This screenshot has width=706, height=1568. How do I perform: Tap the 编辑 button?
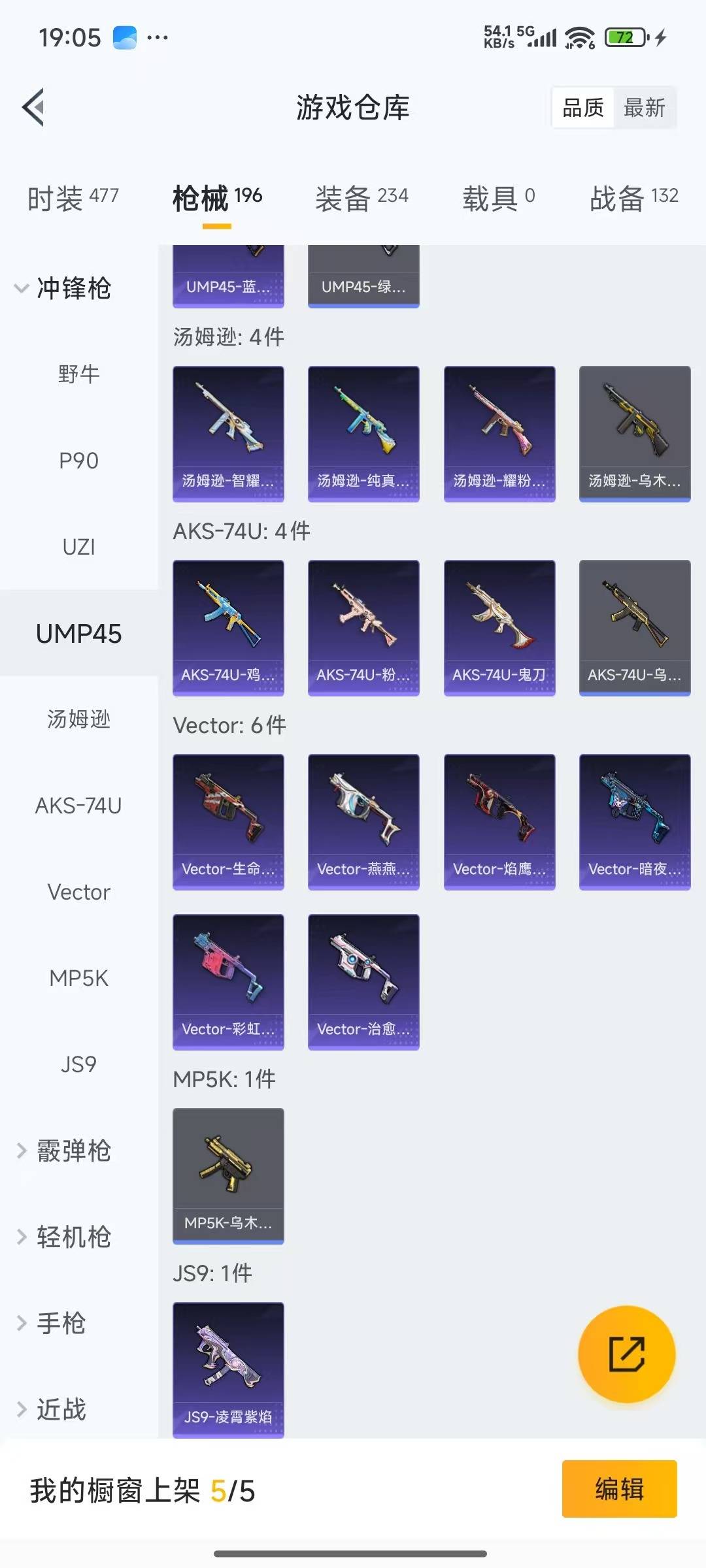pyautogui.click(x=619, y=1488)
